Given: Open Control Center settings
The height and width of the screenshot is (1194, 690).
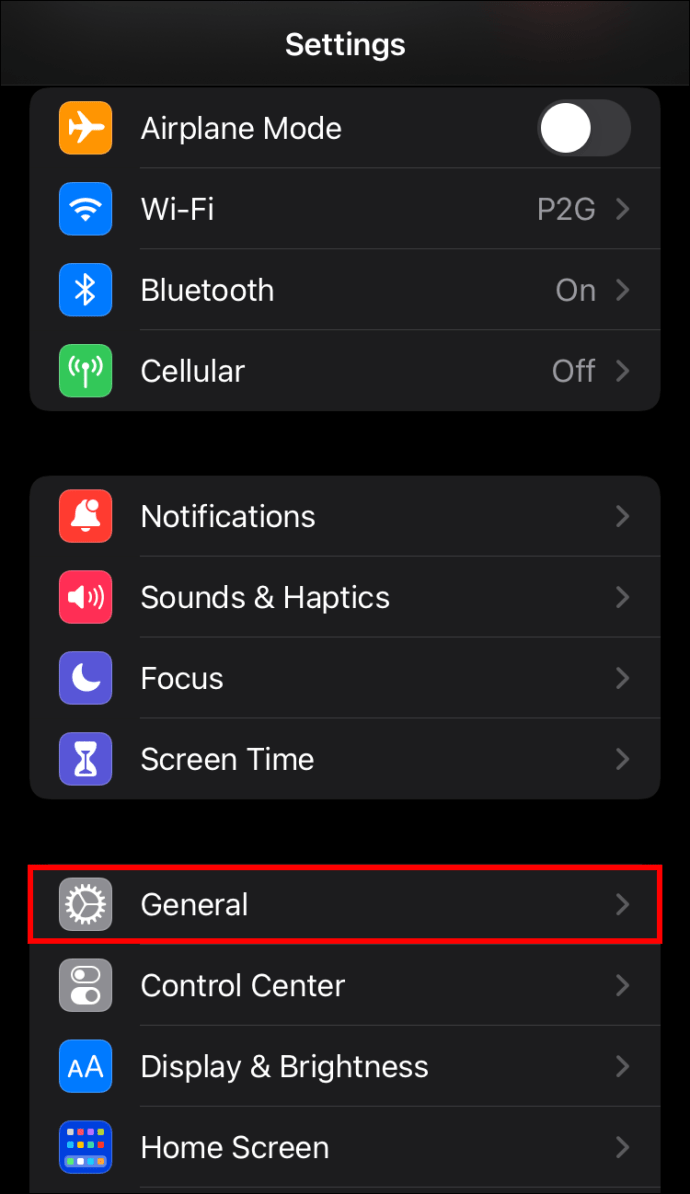Looking at the screenshot, I should (x=345, y=985).
